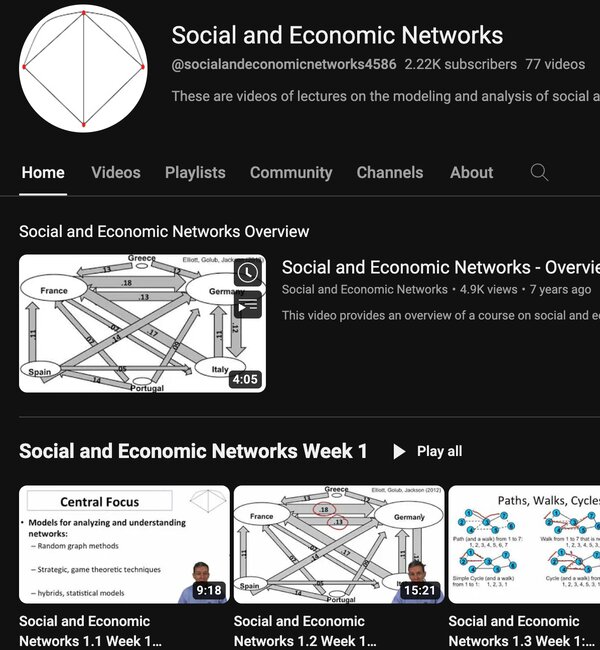Viewport: 600px width, 650px height.
Task: Switch to the Videos tab
Action: tap(116, 172)
